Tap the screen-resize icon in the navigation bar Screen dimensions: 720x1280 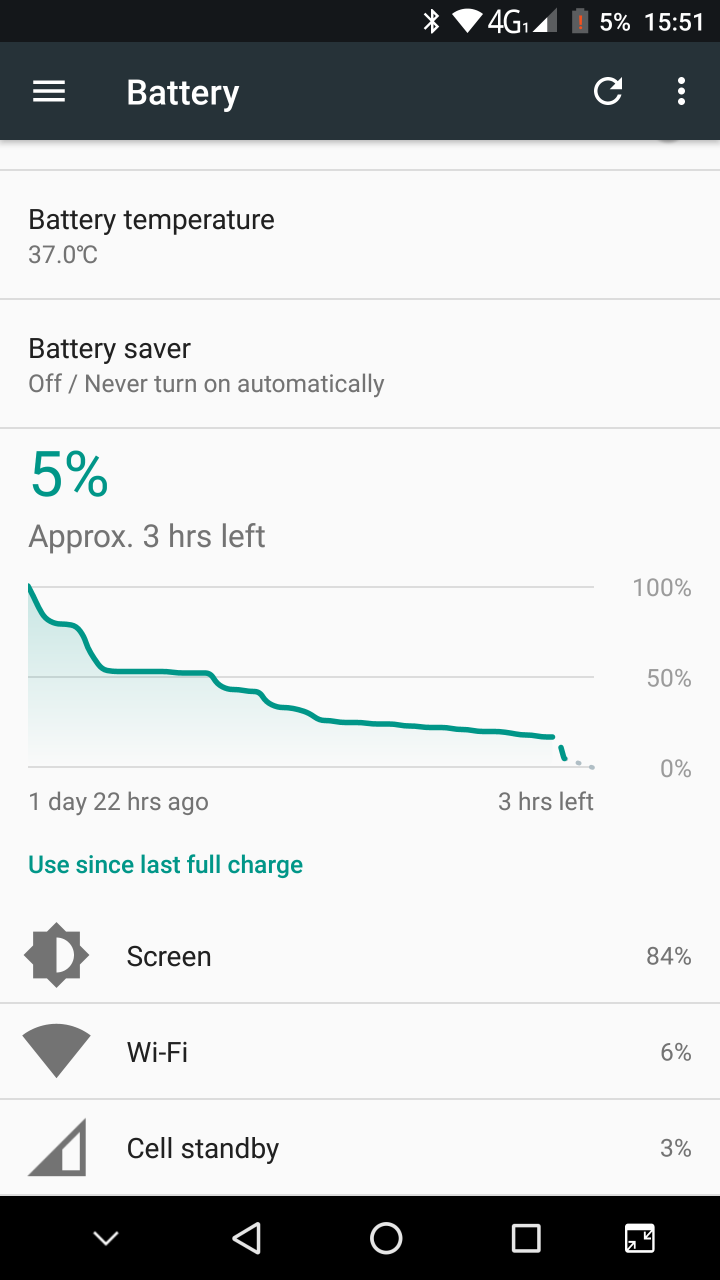point(640,1238)
